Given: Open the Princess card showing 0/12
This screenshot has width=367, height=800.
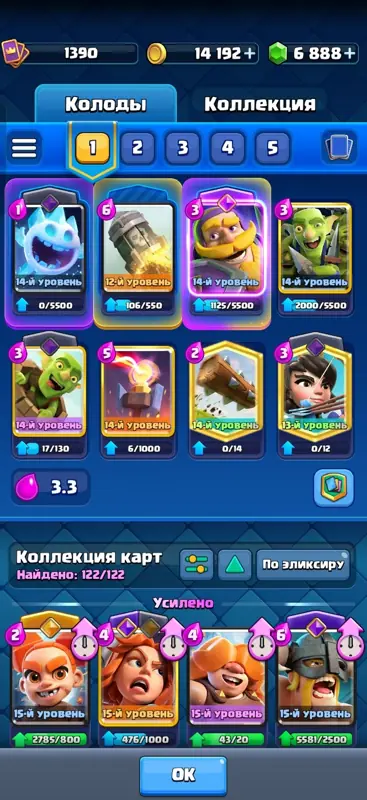Looking at the screenshot, I should [315, 397].
